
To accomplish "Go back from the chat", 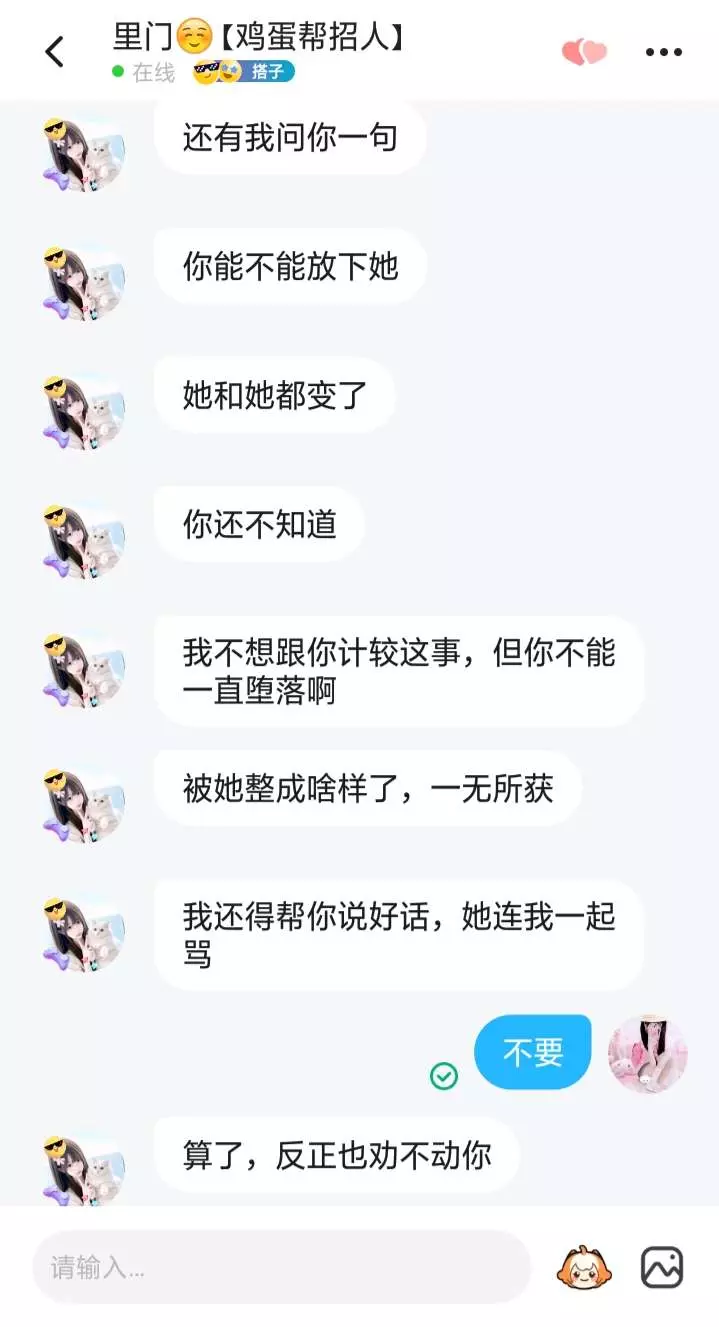I will point(54,52).
